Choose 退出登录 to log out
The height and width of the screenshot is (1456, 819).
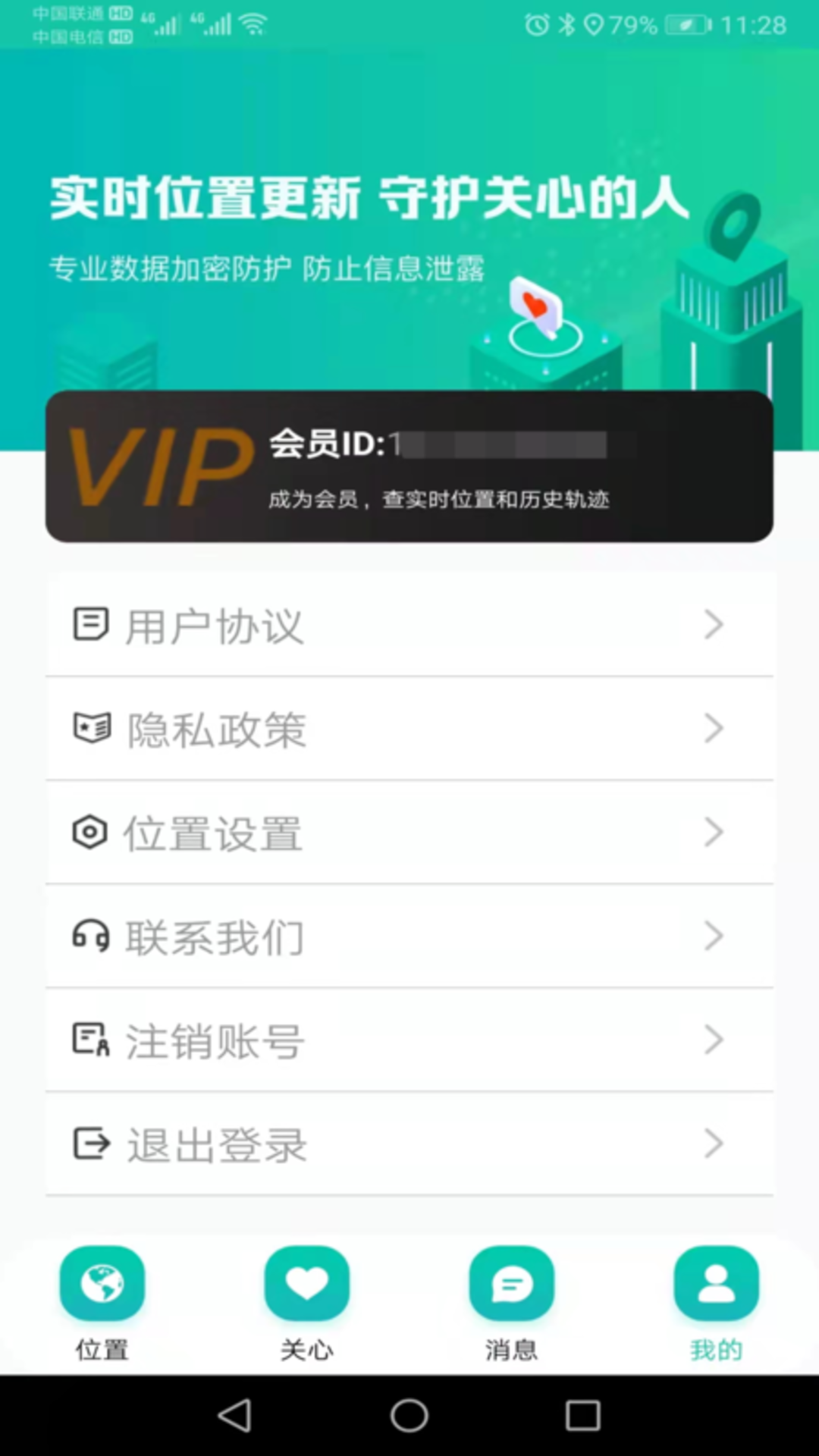(409, 1144)
